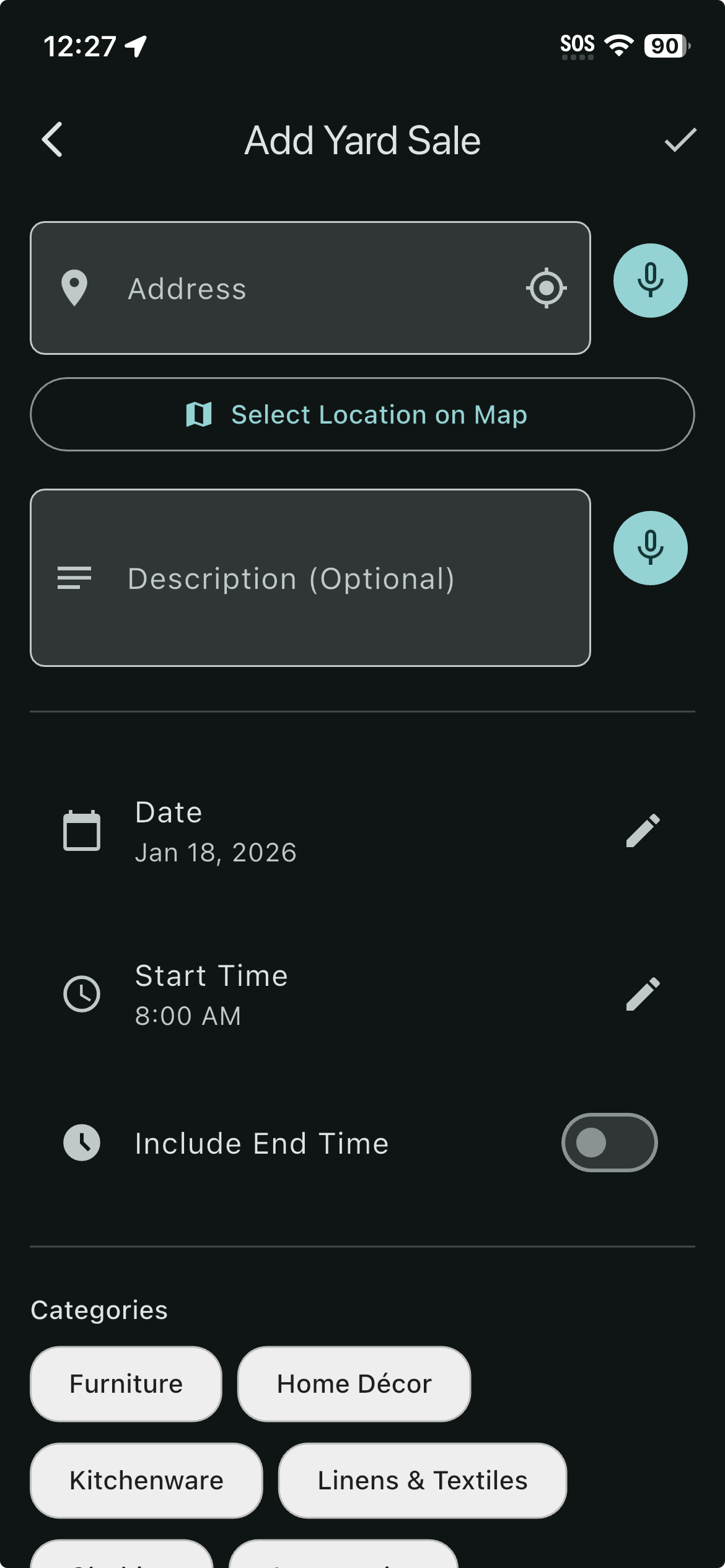Open Select Location on Map

point(362,414)
